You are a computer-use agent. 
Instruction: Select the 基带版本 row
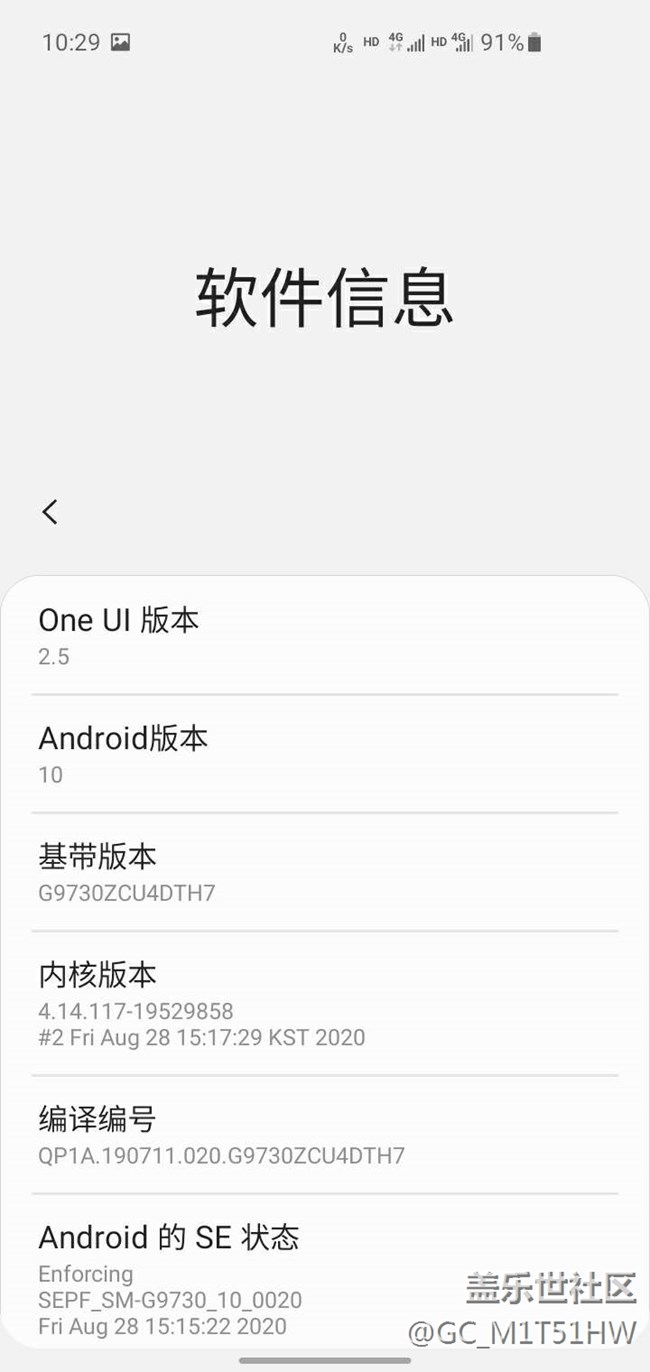324,873
